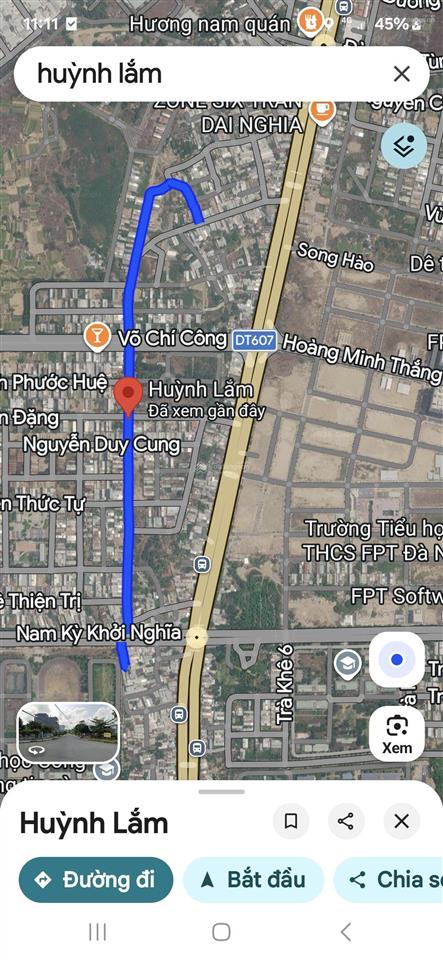
Task: Clear the search text with the X
Action: (401, 74)
